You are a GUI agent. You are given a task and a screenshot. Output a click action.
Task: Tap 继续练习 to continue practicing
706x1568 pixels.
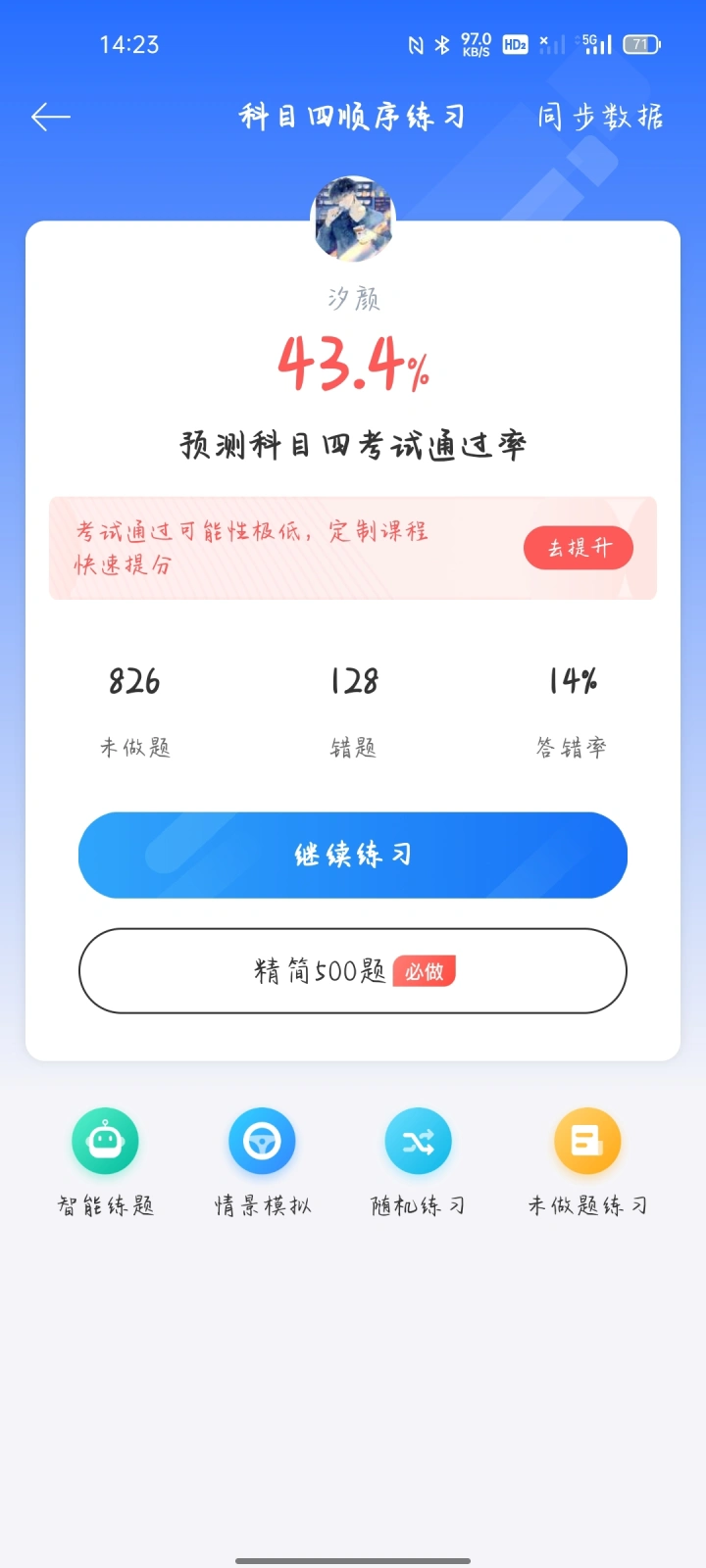(x=353, y=855)
